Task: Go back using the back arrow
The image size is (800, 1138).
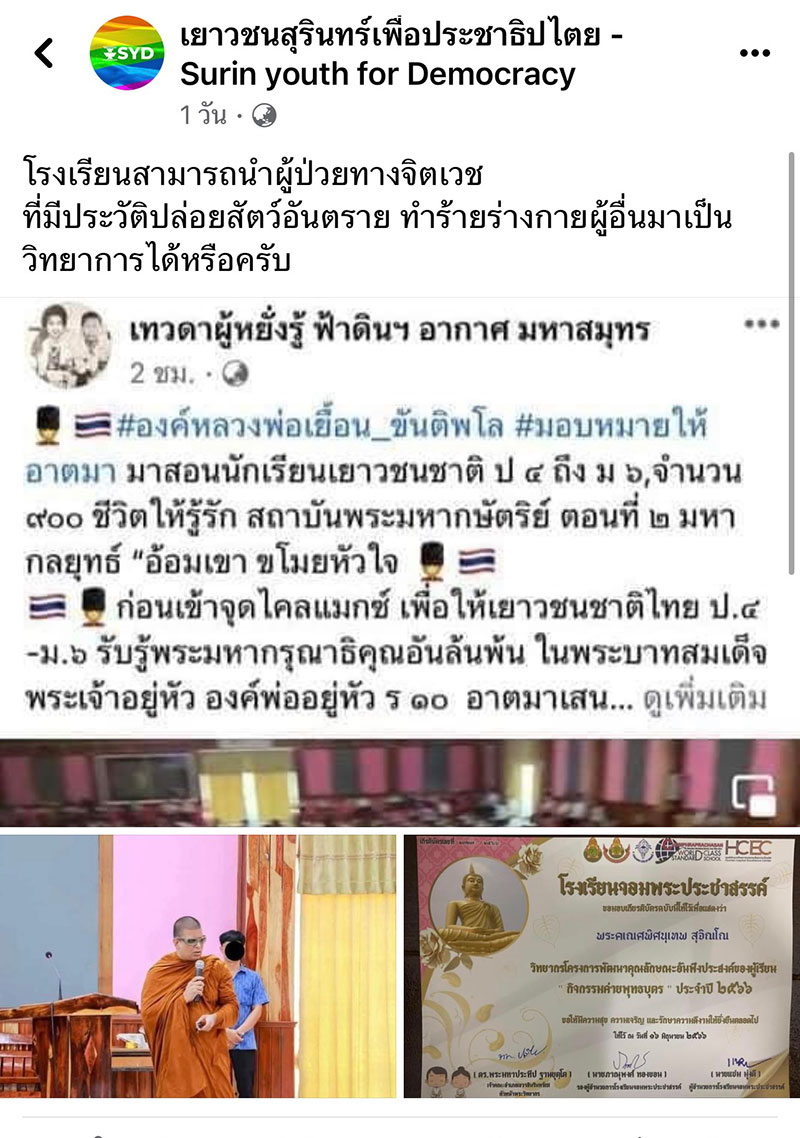Action: pos(44,53)
